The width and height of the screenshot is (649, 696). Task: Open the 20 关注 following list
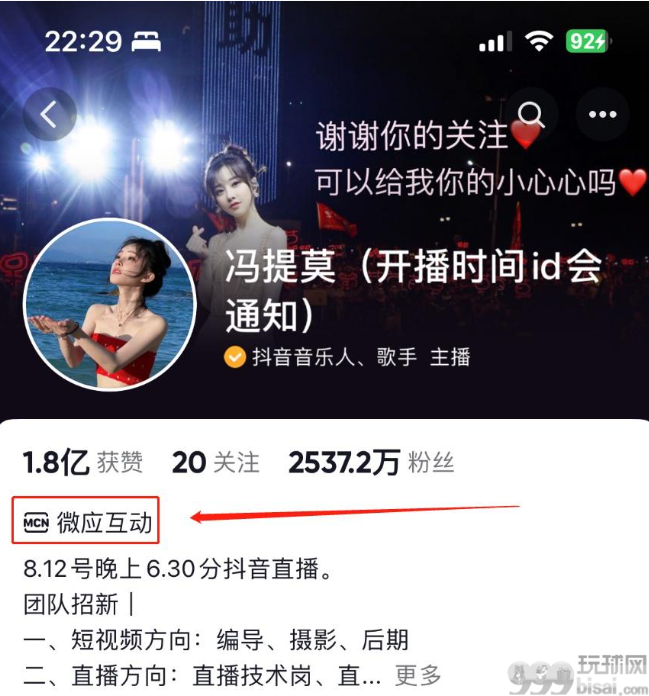[215, 462]
